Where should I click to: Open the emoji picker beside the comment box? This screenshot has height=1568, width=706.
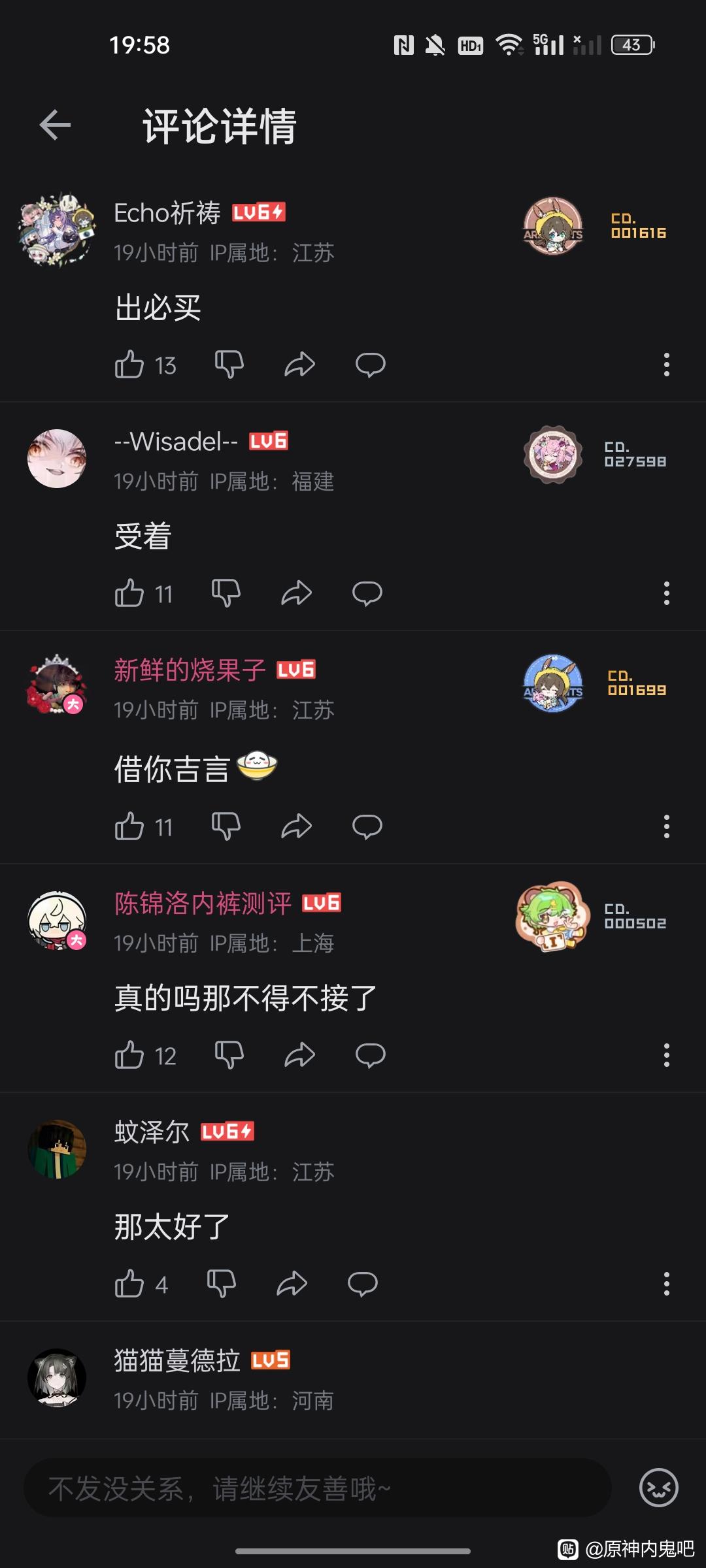[x=658, y=1488]
